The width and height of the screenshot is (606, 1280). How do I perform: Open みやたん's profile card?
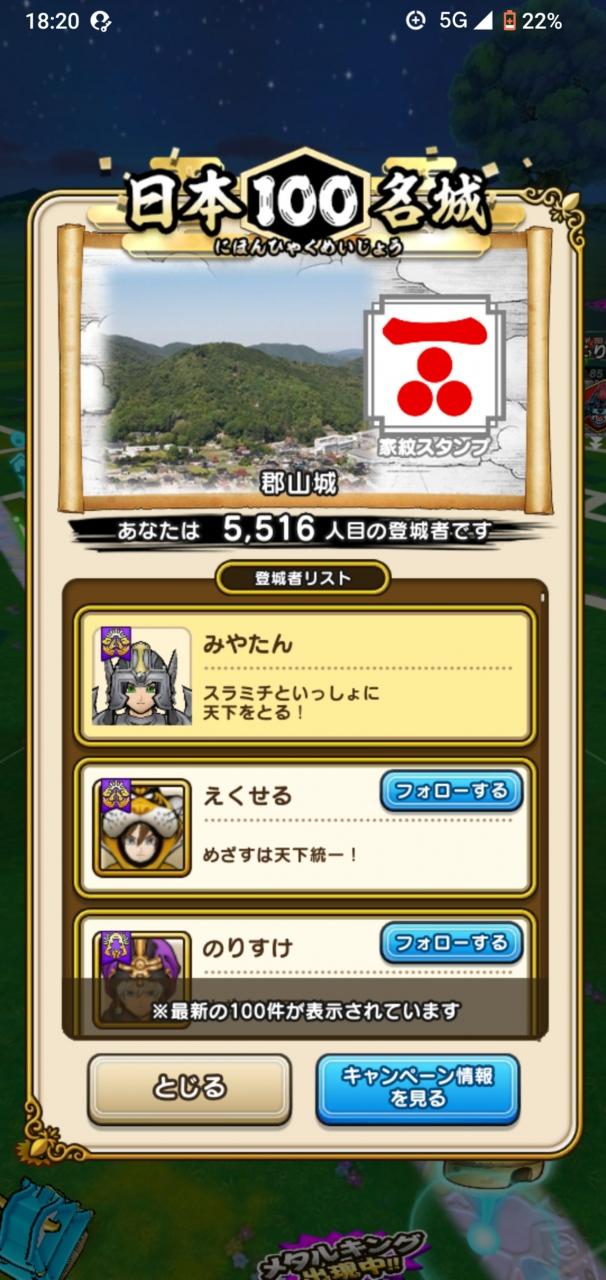[x=305, y=676]
